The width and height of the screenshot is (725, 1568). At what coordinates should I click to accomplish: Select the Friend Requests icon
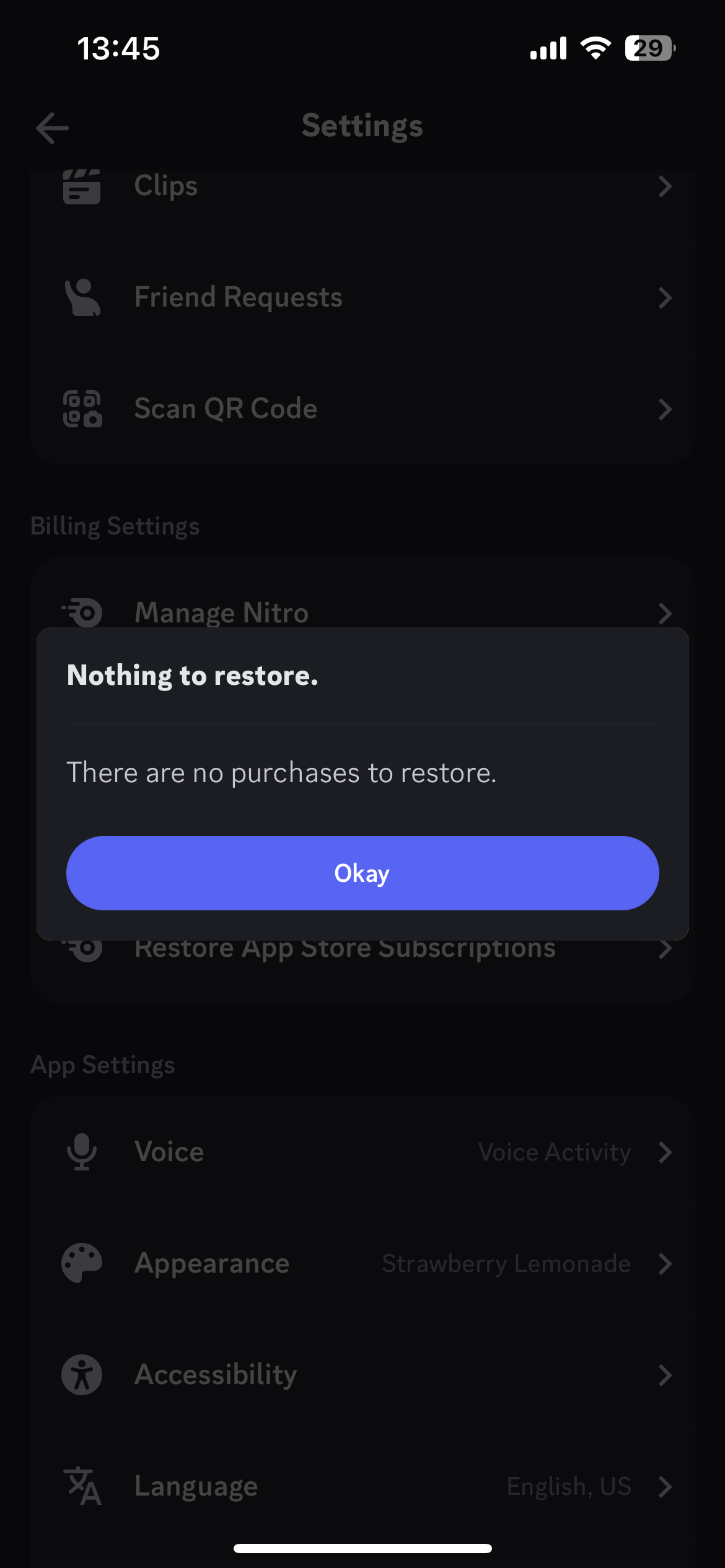82,297
